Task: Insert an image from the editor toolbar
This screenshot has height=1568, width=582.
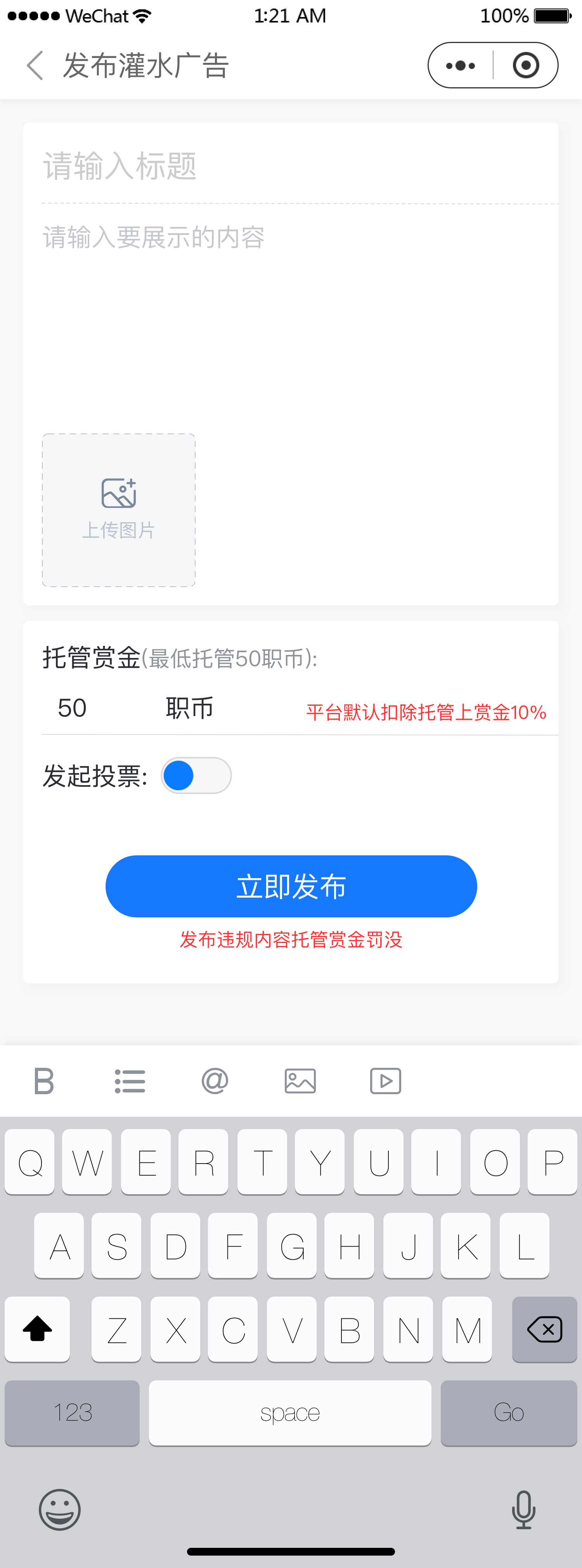Action: tap(300, 1081)
